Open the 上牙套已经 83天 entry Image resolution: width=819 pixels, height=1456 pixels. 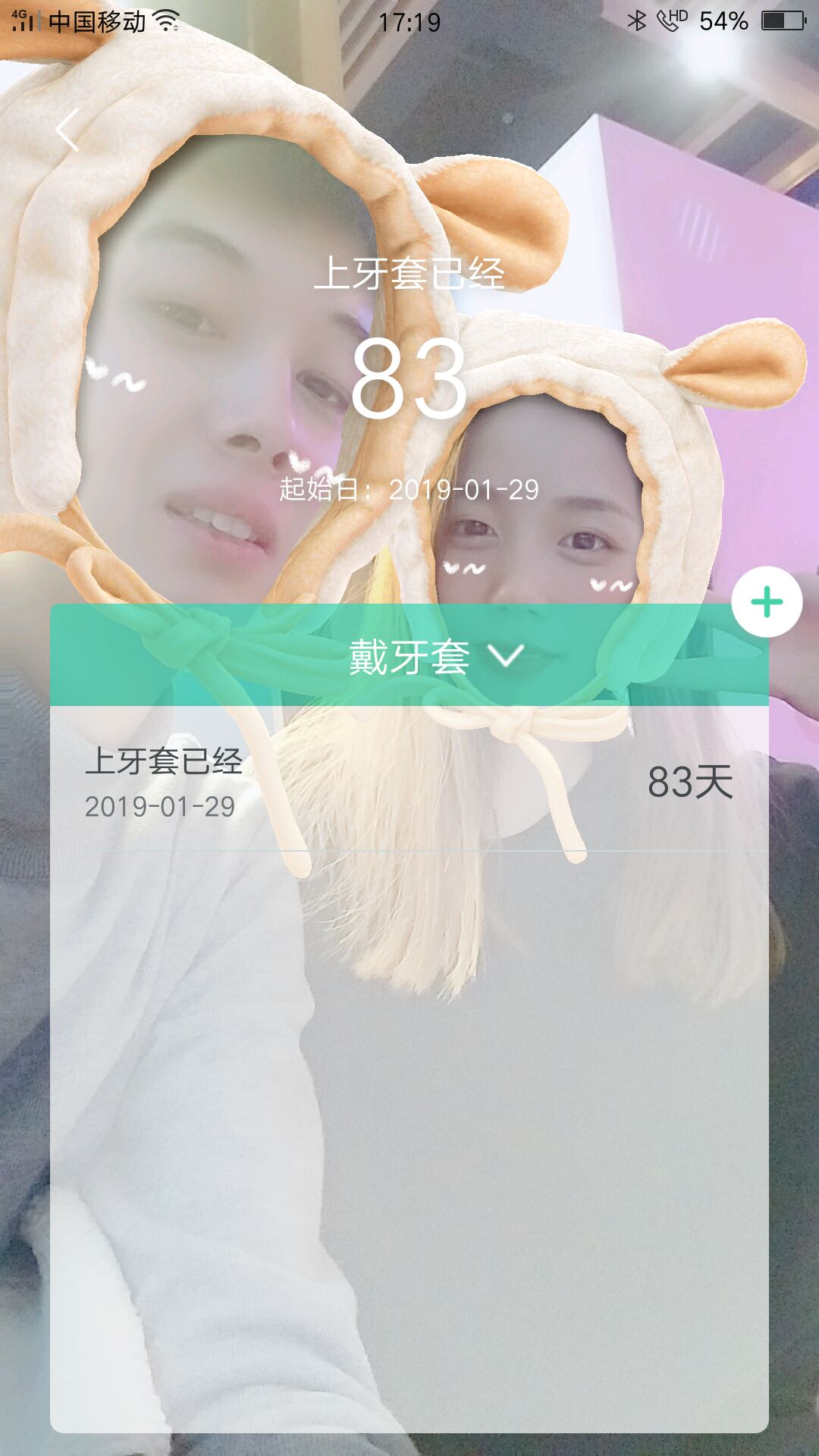(x=409, y=781)
